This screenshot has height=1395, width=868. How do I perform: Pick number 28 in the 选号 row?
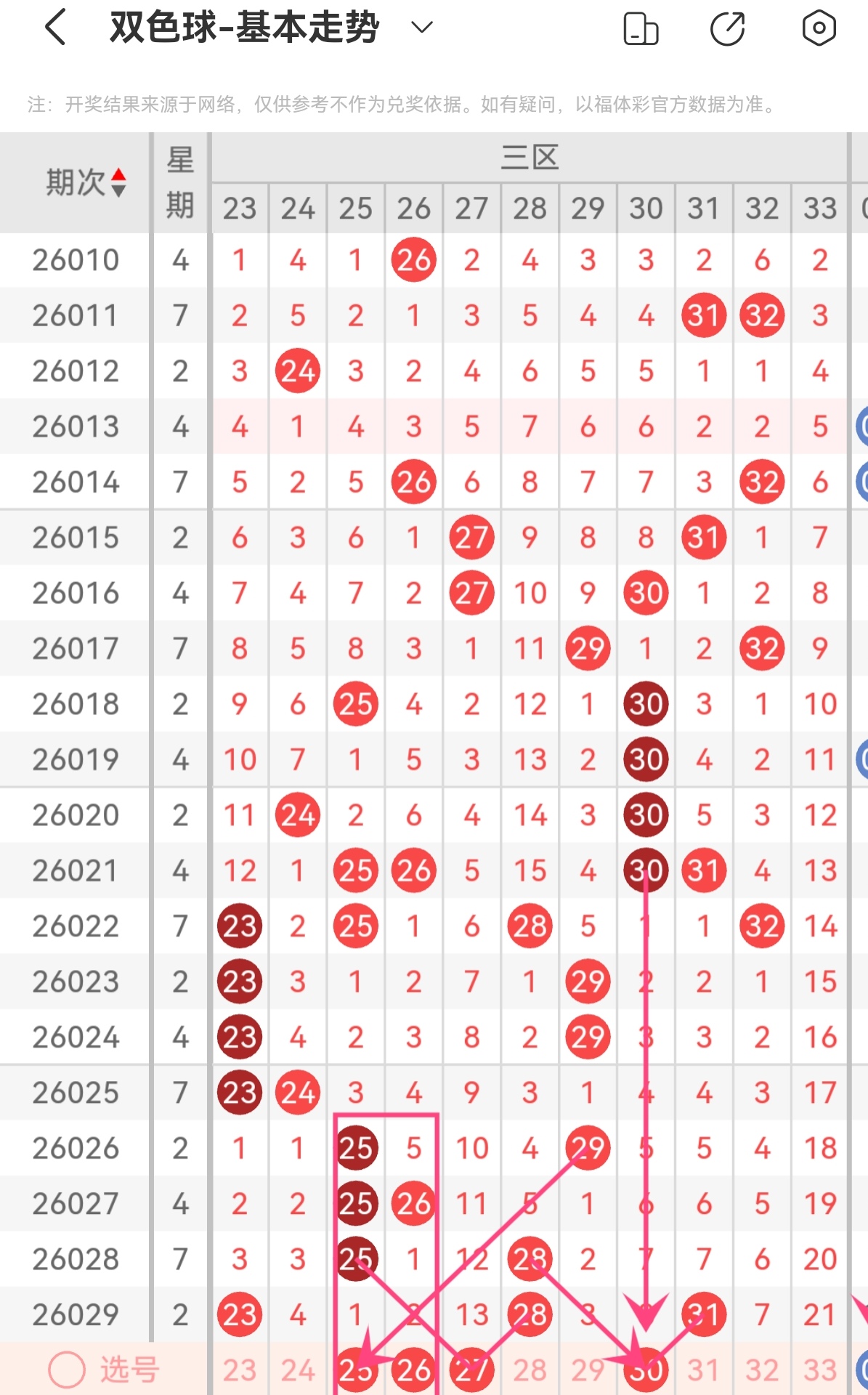click(530, 1370)
